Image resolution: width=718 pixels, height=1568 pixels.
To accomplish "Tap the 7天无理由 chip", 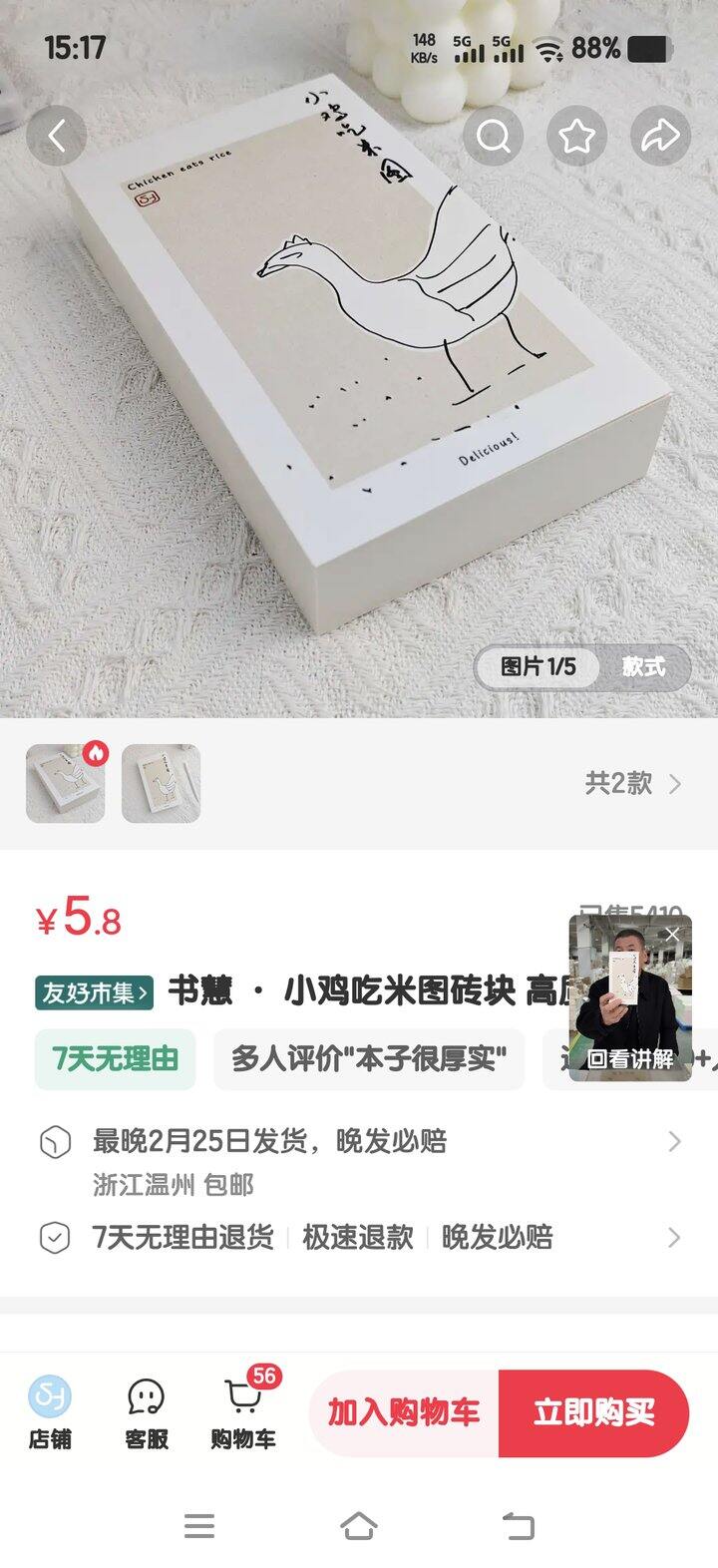I will (115, 1058).
